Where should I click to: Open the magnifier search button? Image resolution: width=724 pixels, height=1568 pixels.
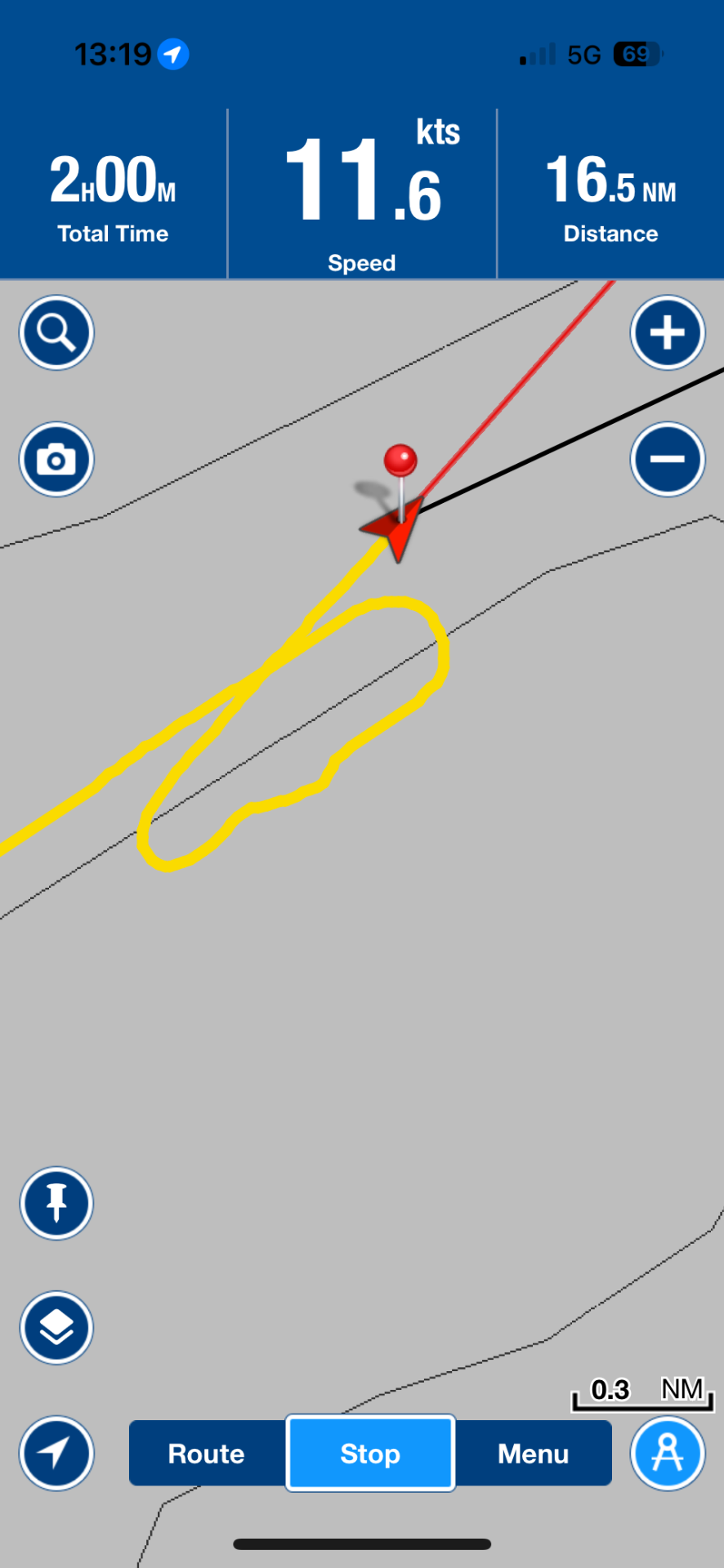click(56, 332)
